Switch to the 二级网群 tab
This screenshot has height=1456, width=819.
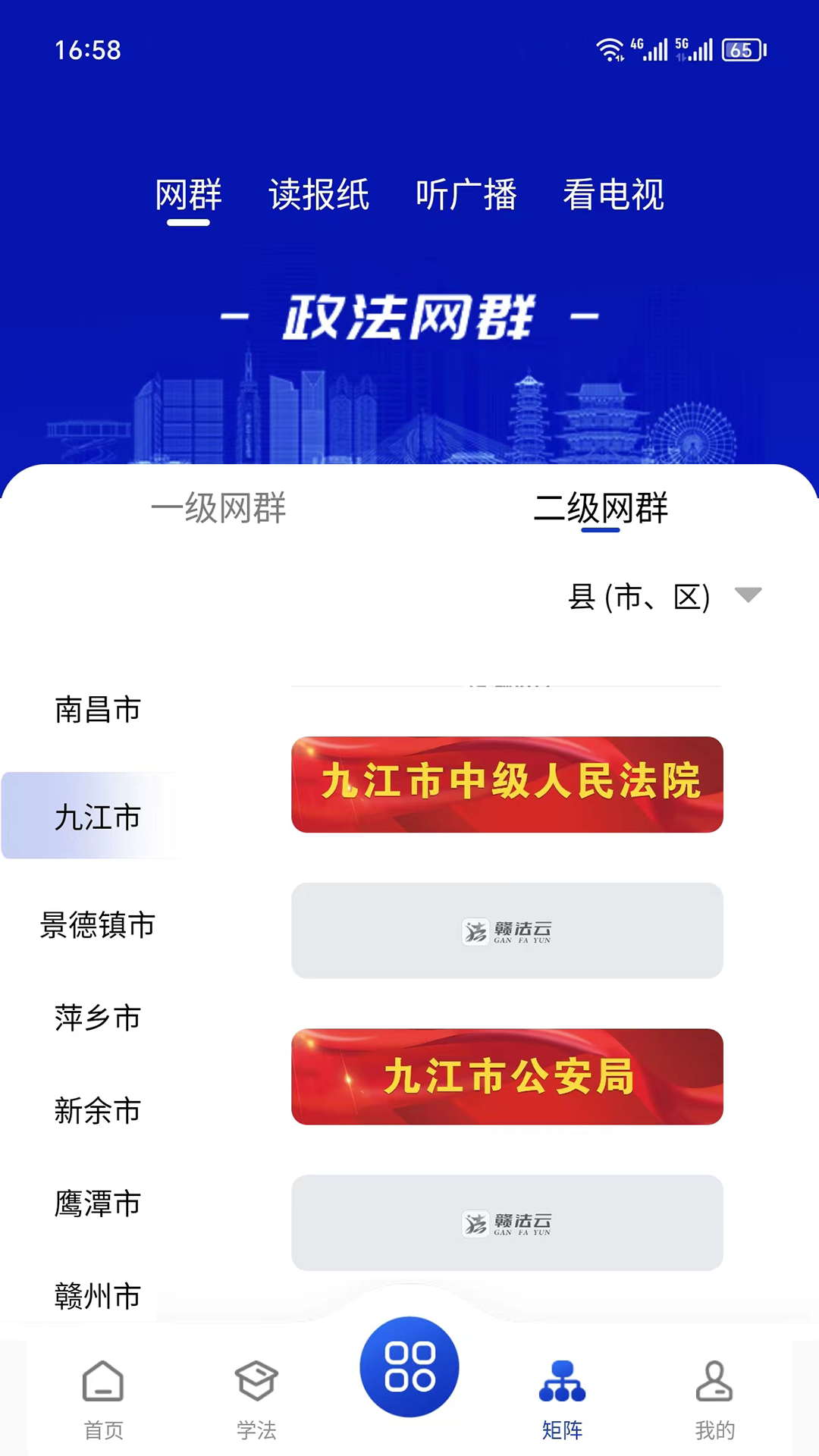pos(602,510)
